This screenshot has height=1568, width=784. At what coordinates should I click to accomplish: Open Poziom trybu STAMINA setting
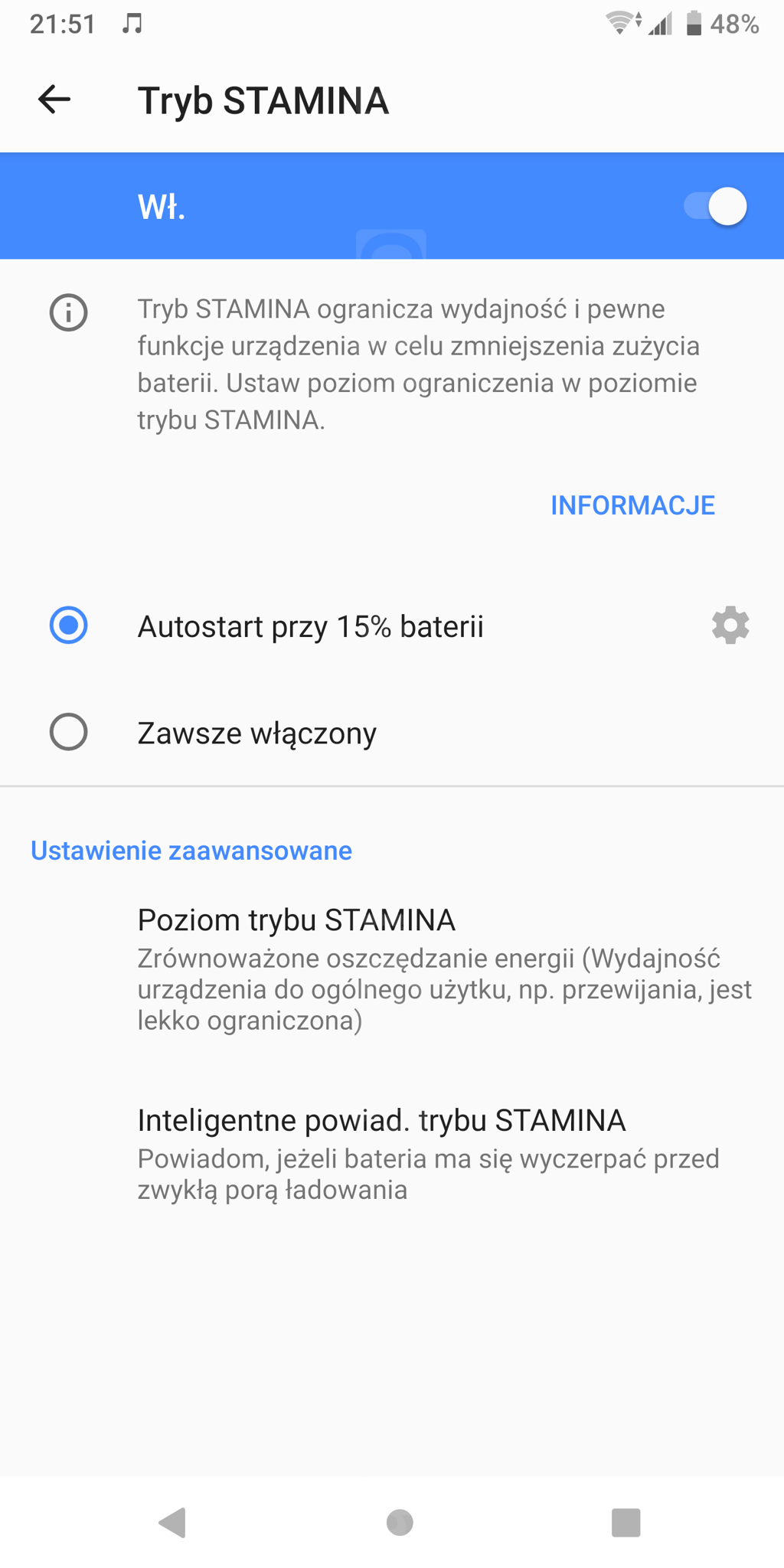coord(392,969)
